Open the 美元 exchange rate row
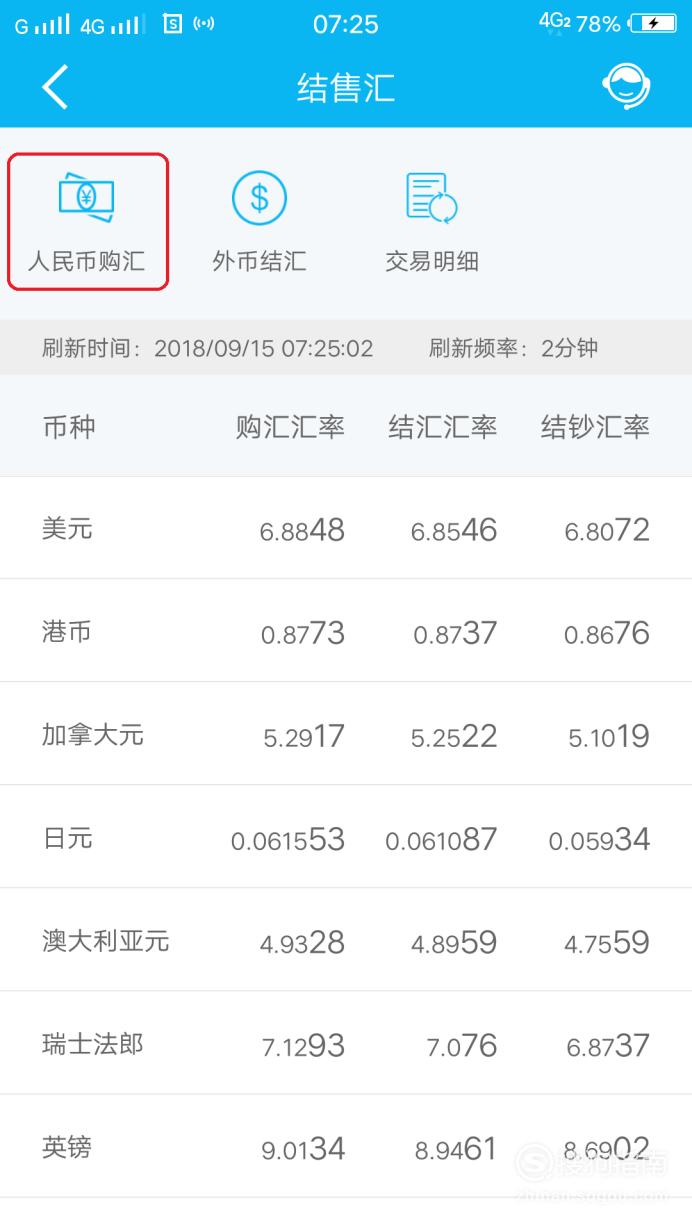Screen dimensions: 692x1230 coord(346,528)
